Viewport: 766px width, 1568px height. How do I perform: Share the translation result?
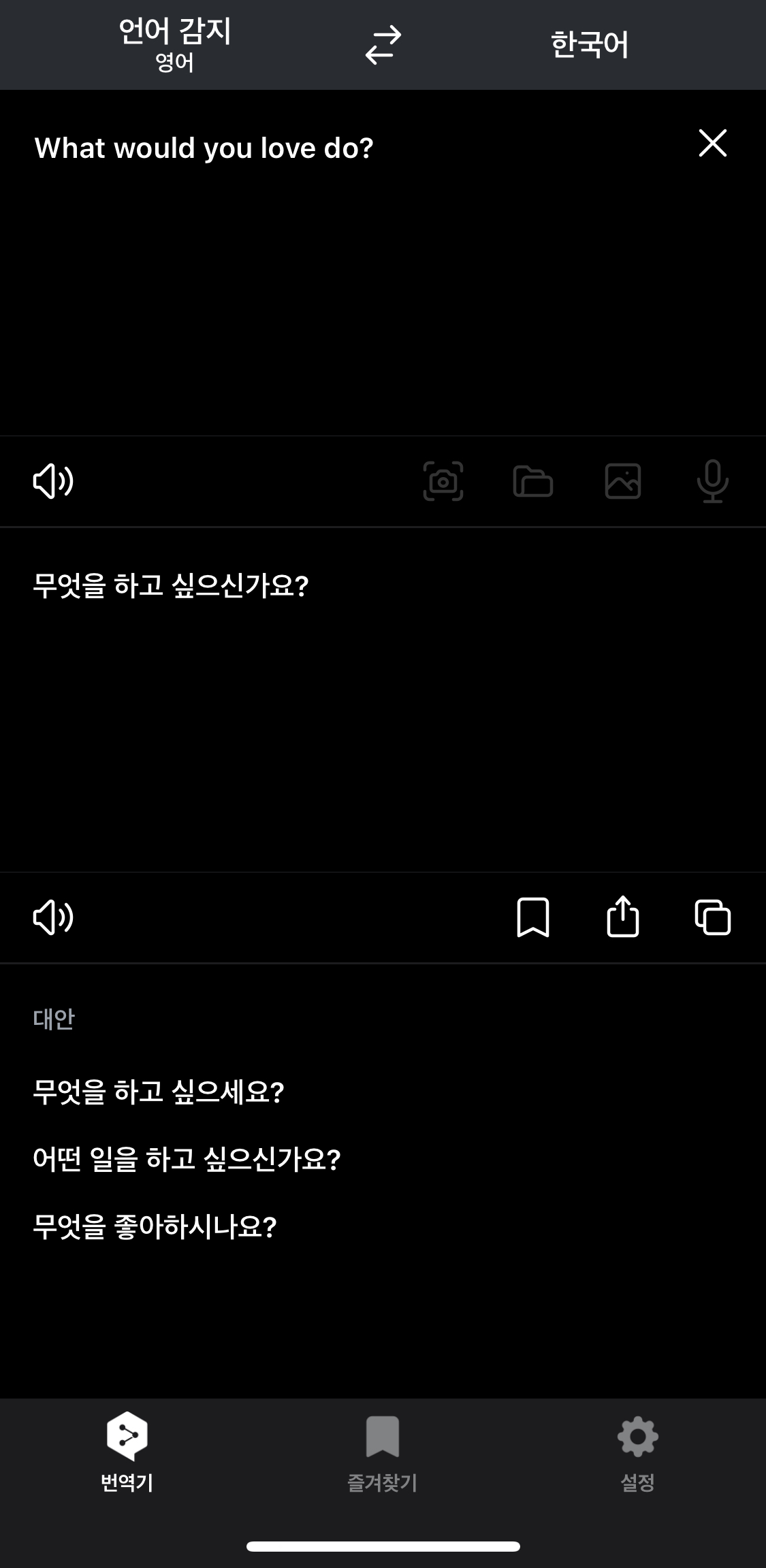[623, 917]
